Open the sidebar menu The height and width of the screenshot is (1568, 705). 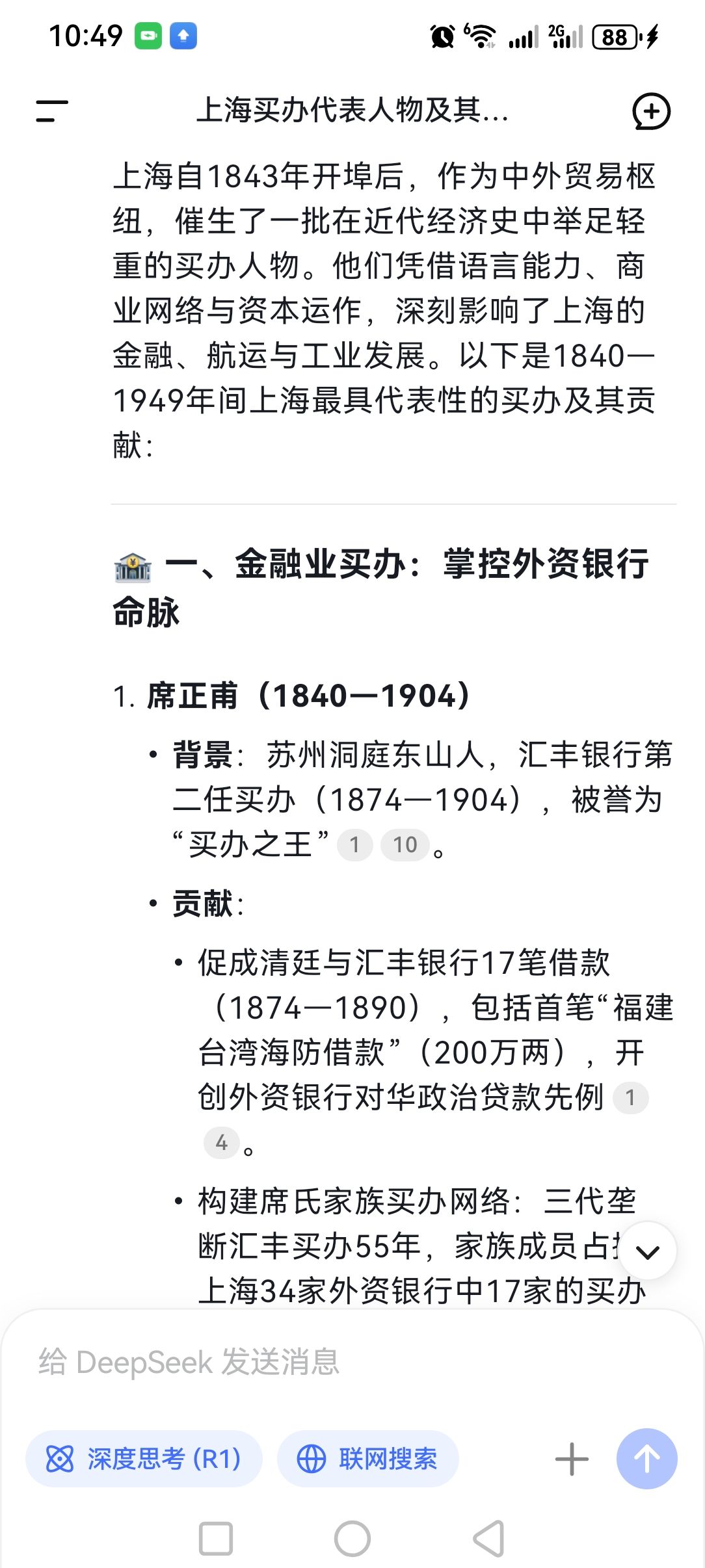pyautogui.click(x=52, y=111)
